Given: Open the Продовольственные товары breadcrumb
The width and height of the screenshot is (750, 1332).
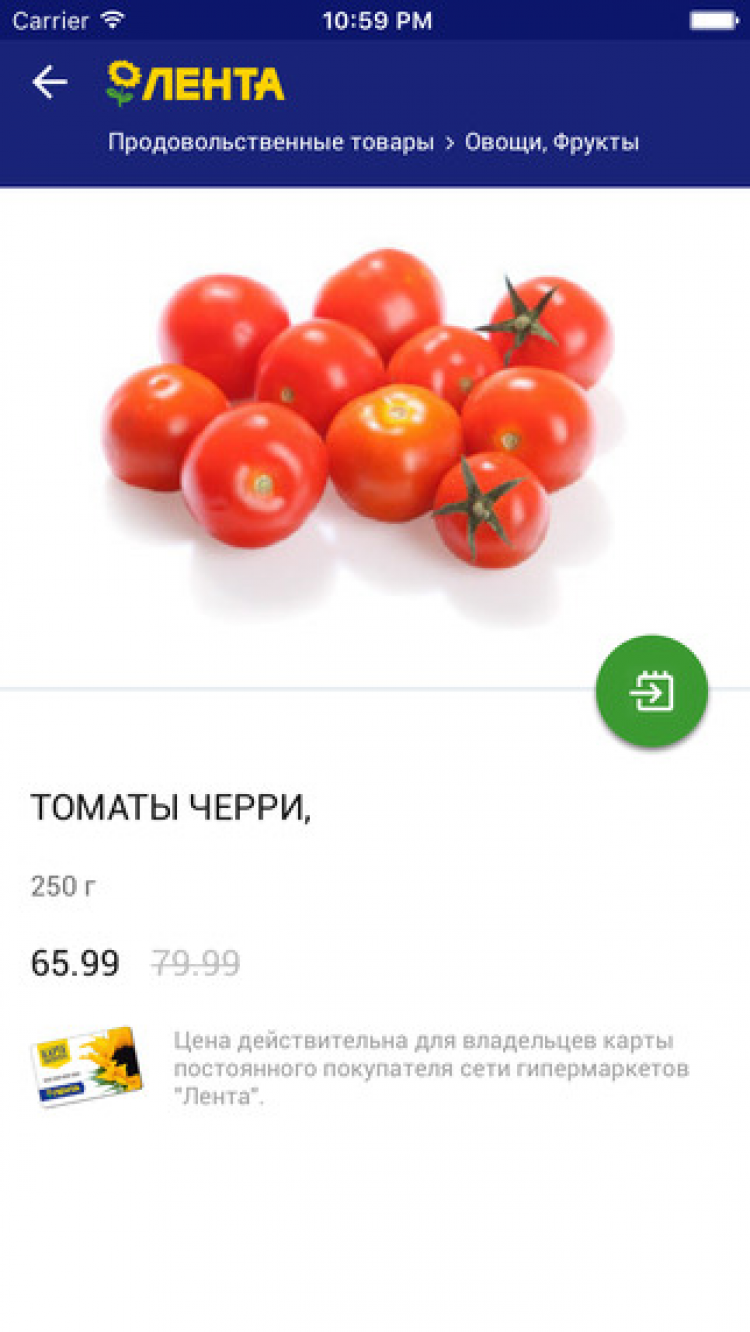Looking at the screenshot, I should point(271,142).
